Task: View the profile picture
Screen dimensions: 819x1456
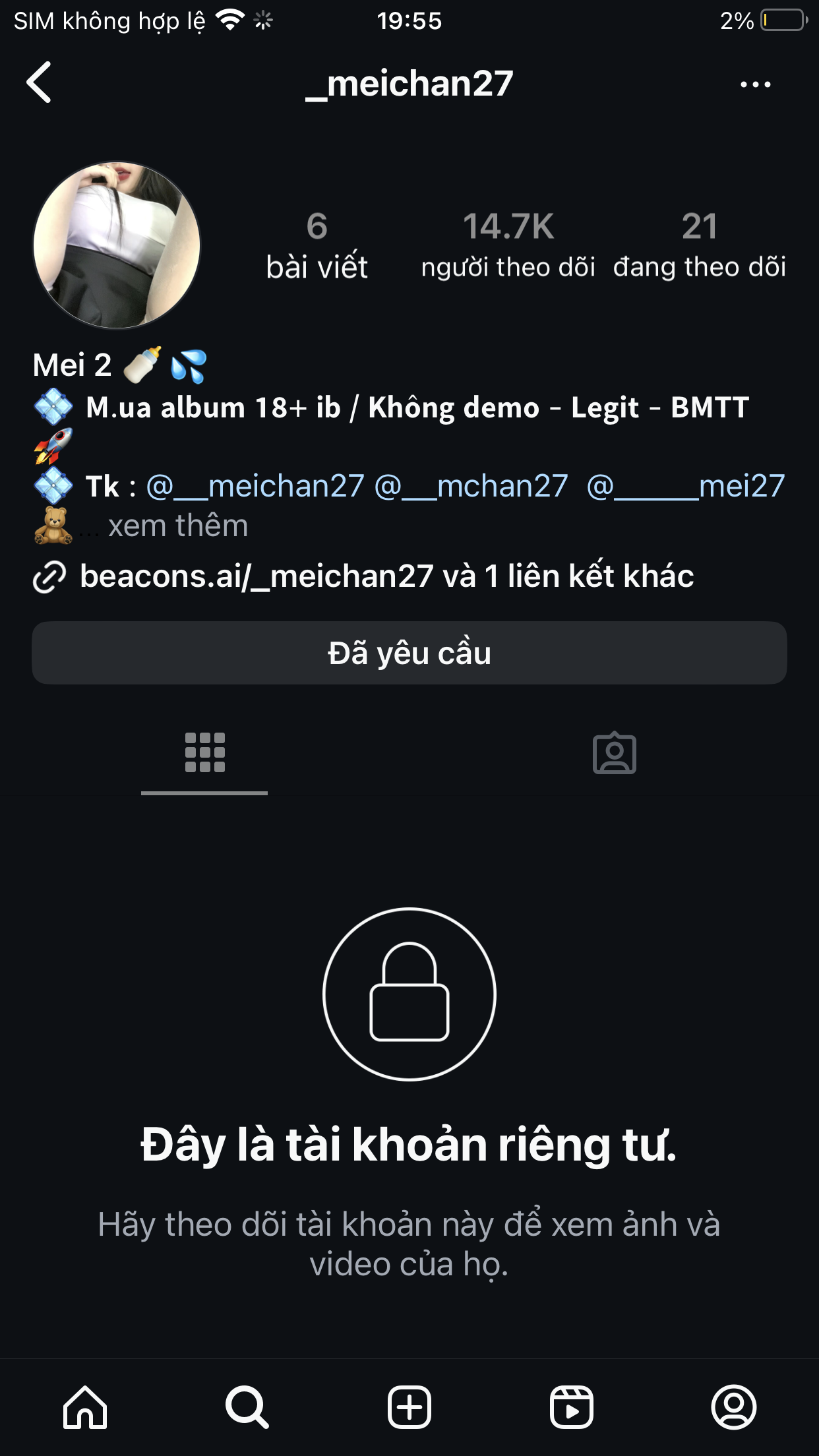Action: click(x=117, y=245)
